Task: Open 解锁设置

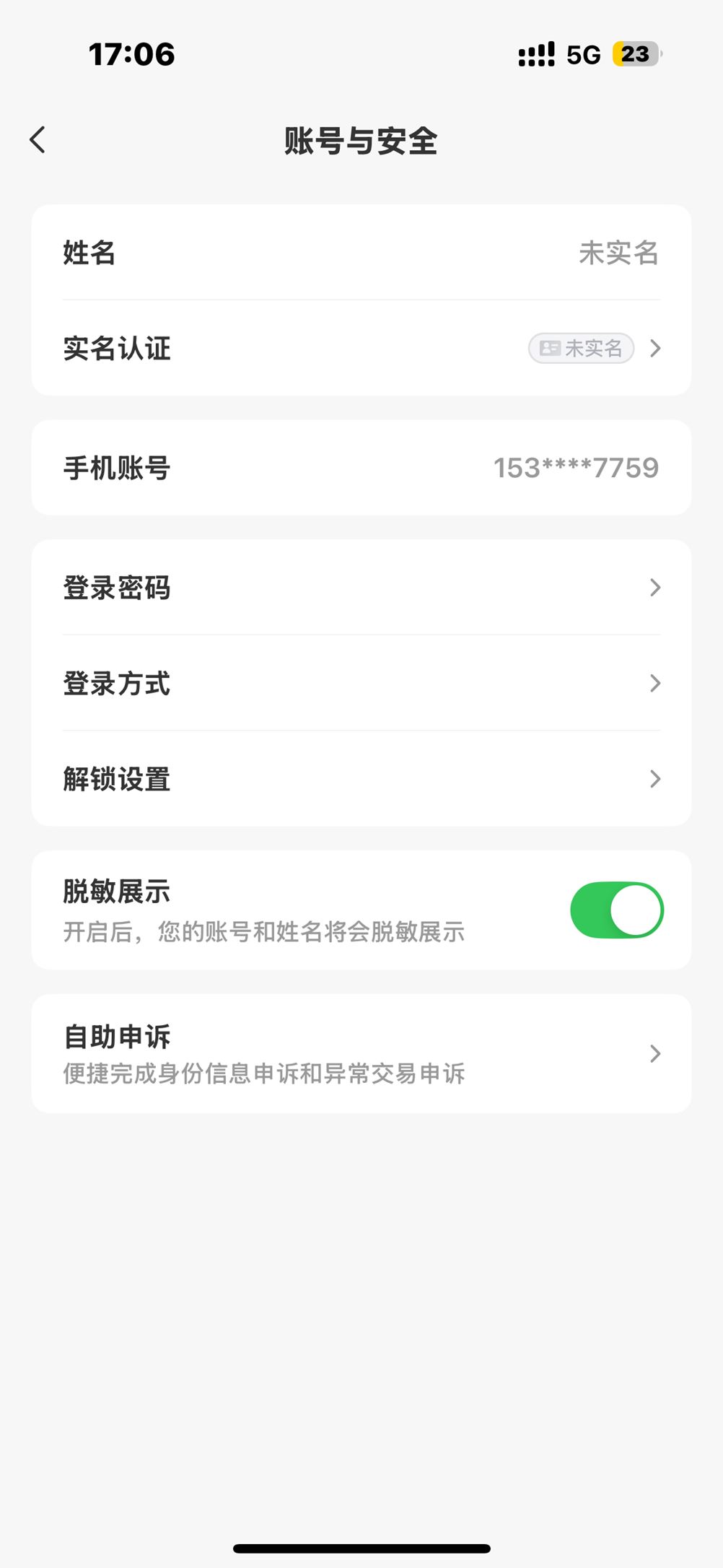Action: coord(361,779)
